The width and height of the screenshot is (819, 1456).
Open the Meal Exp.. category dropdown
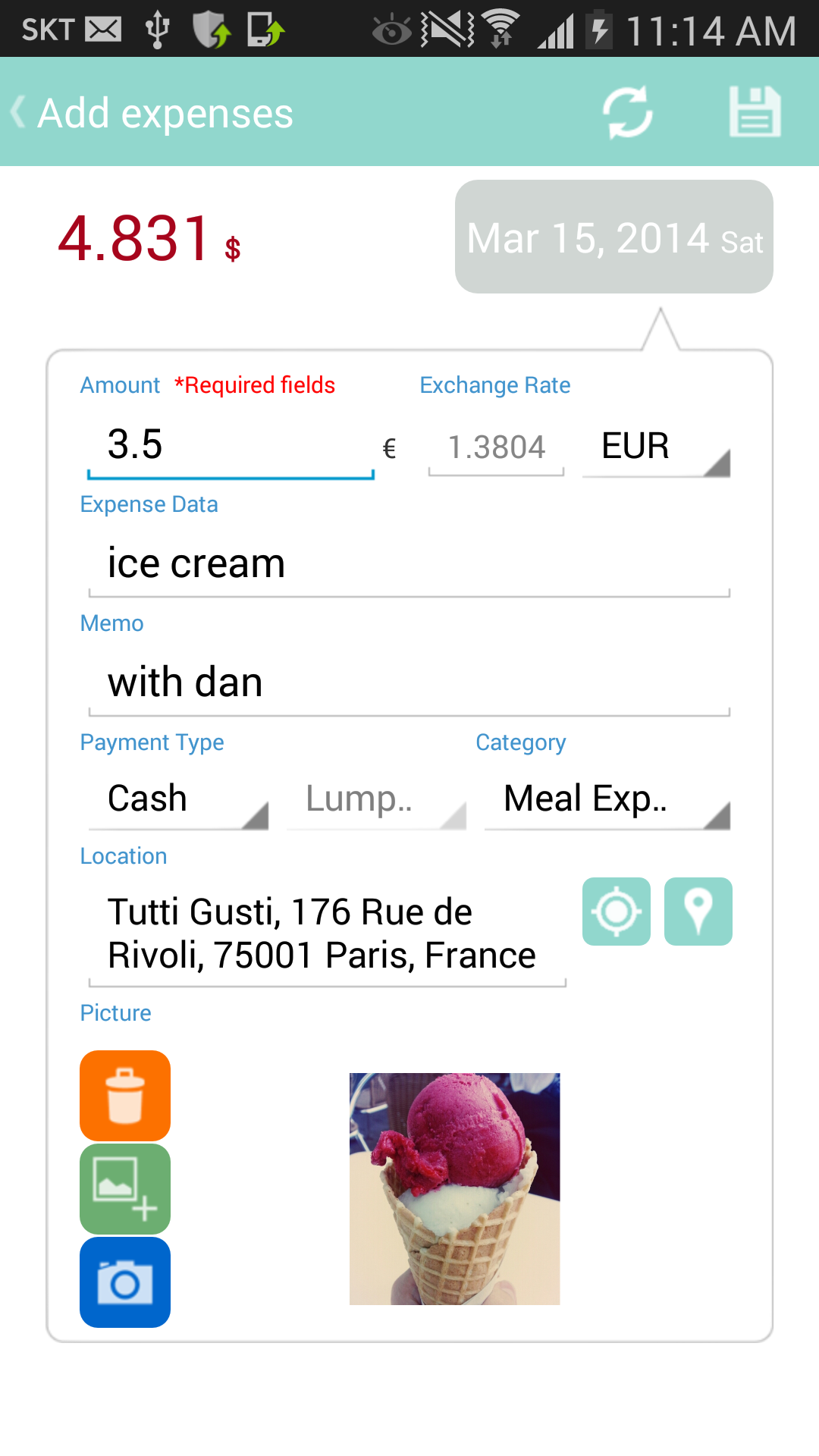[607, 800]
